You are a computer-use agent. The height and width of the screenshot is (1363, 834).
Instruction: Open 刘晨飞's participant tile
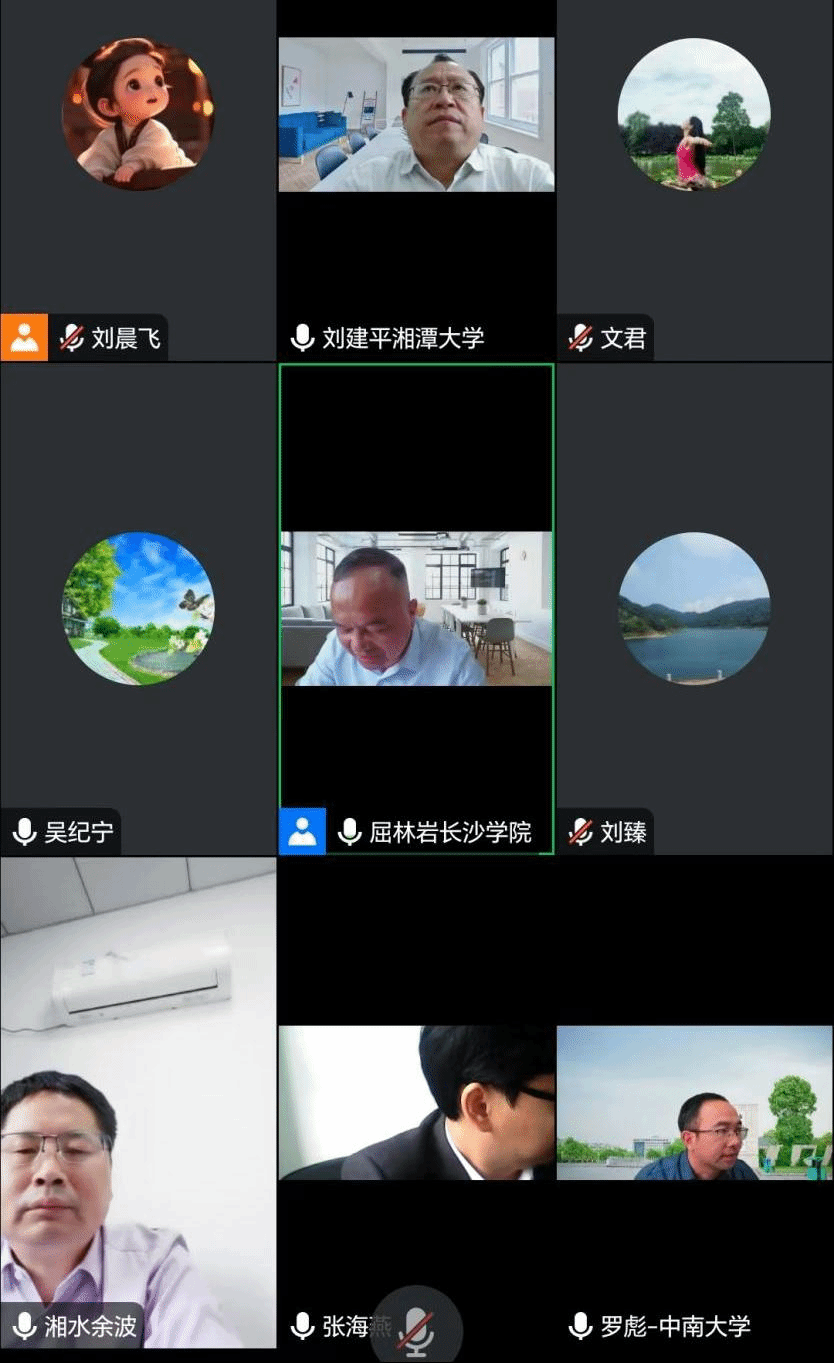pos(138,180)
